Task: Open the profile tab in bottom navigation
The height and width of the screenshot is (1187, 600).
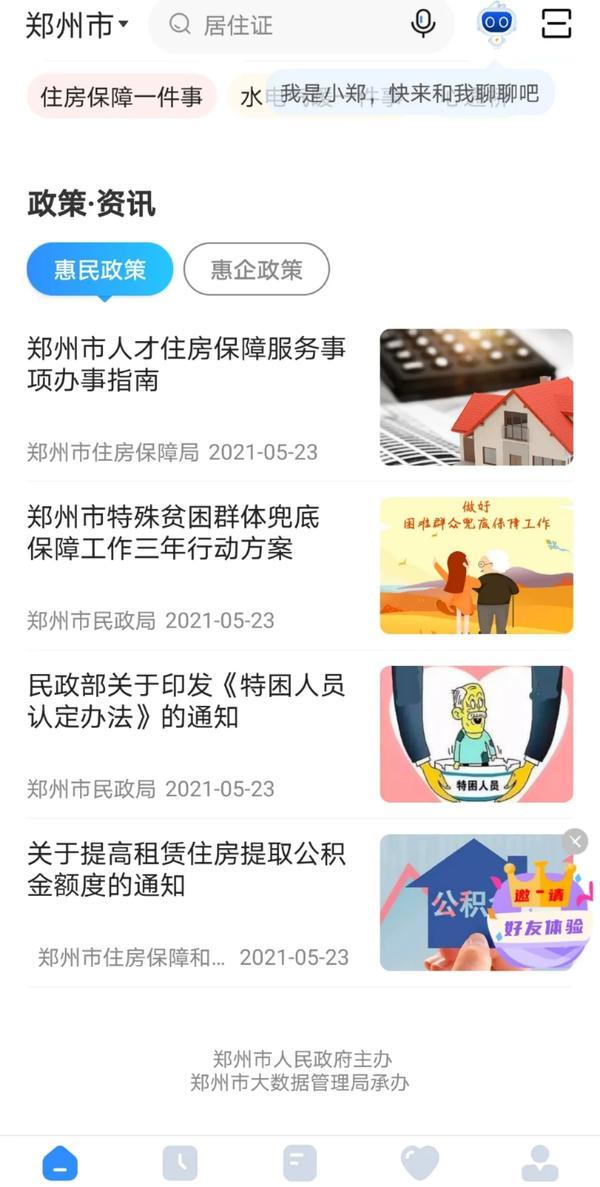Action: click(540, 1163)
